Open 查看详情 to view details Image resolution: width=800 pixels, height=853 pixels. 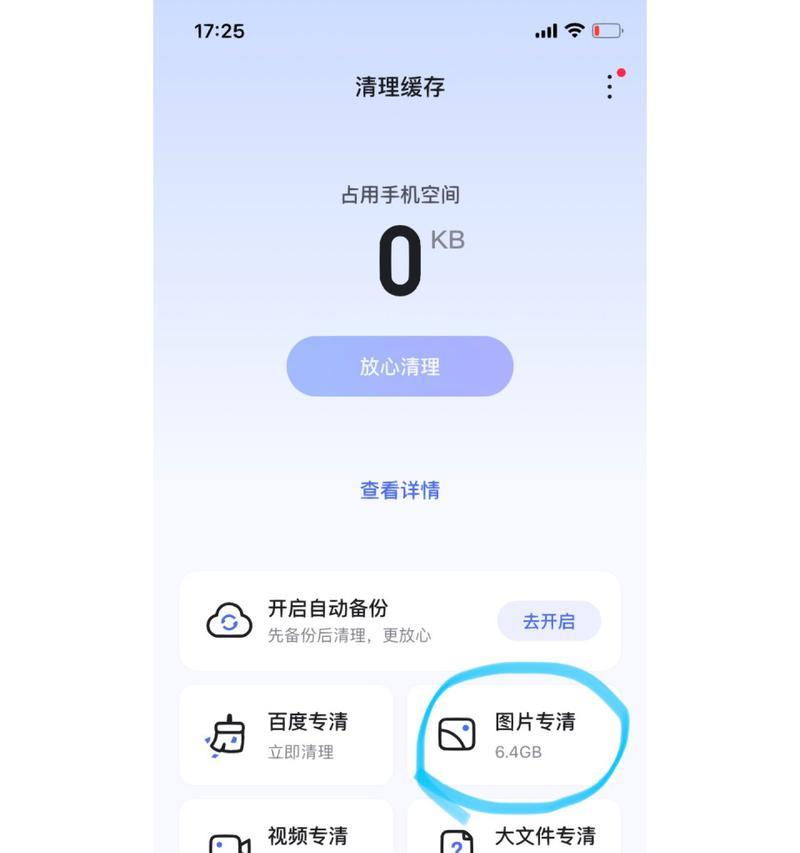pyautogui.click(x=400, y=490)
